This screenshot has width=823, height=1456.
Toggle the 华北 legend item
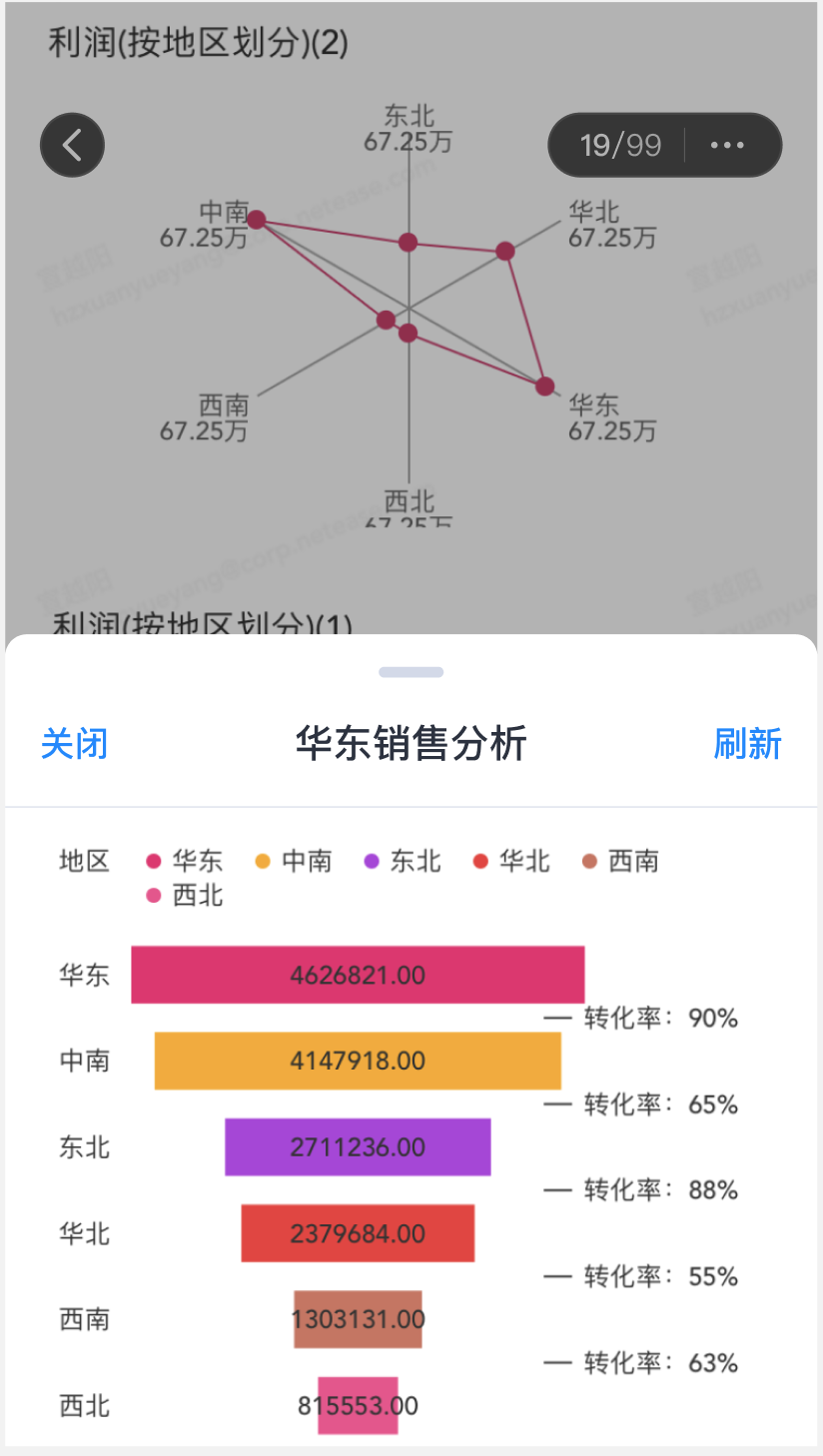click(511, 861)
